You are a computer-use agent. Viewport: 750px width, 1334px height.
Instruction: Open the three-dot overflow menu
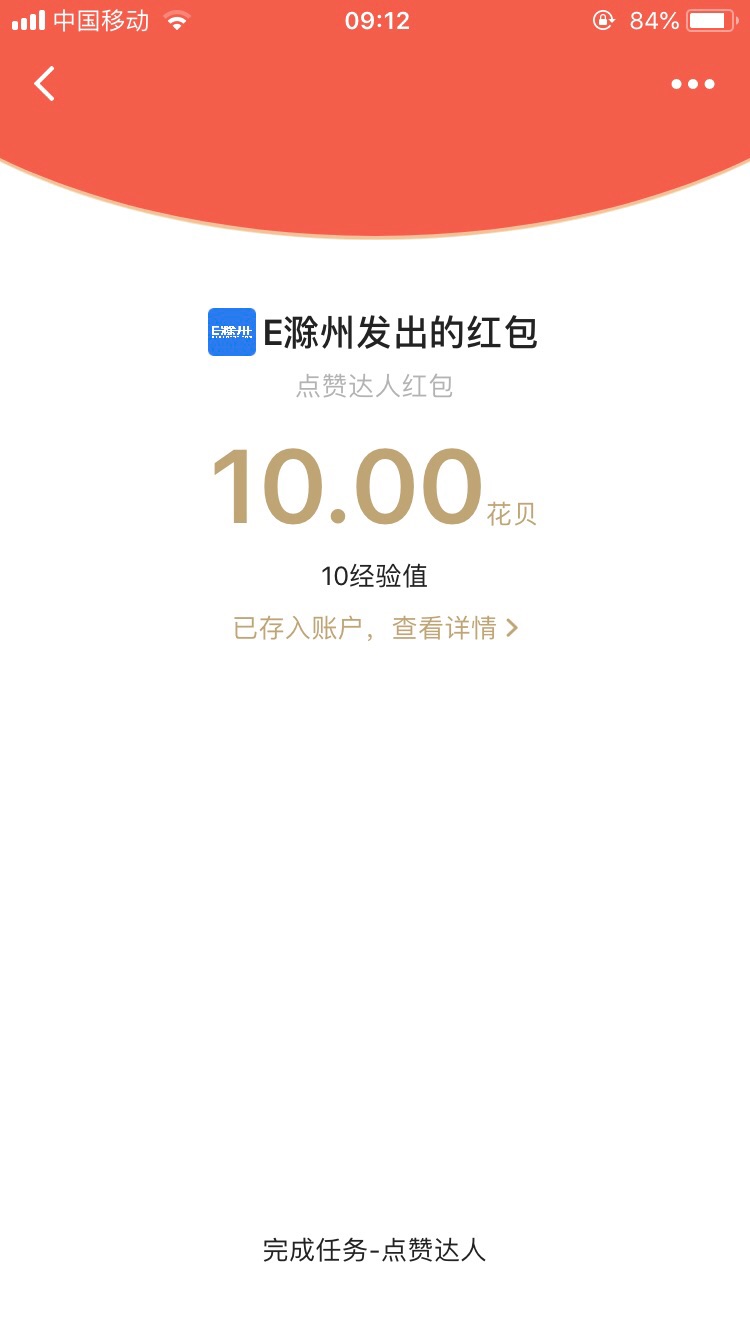(x=693, y=84)
